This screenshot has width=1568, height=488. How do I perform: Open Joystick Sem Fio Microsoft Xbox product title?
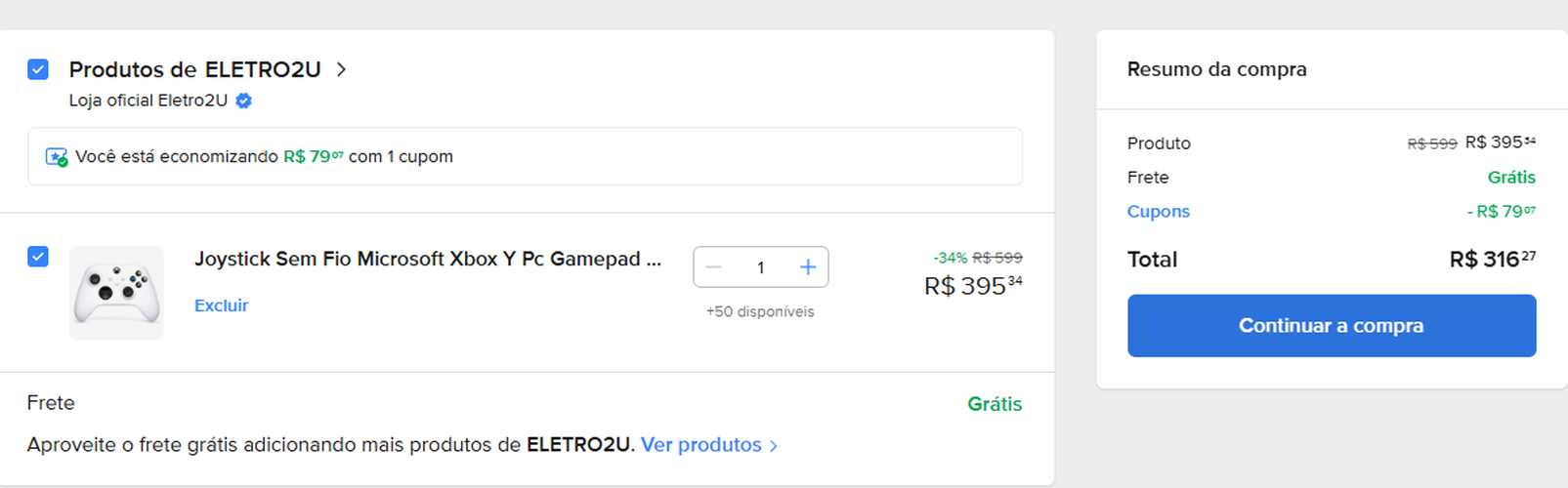[x=427, y=259]
